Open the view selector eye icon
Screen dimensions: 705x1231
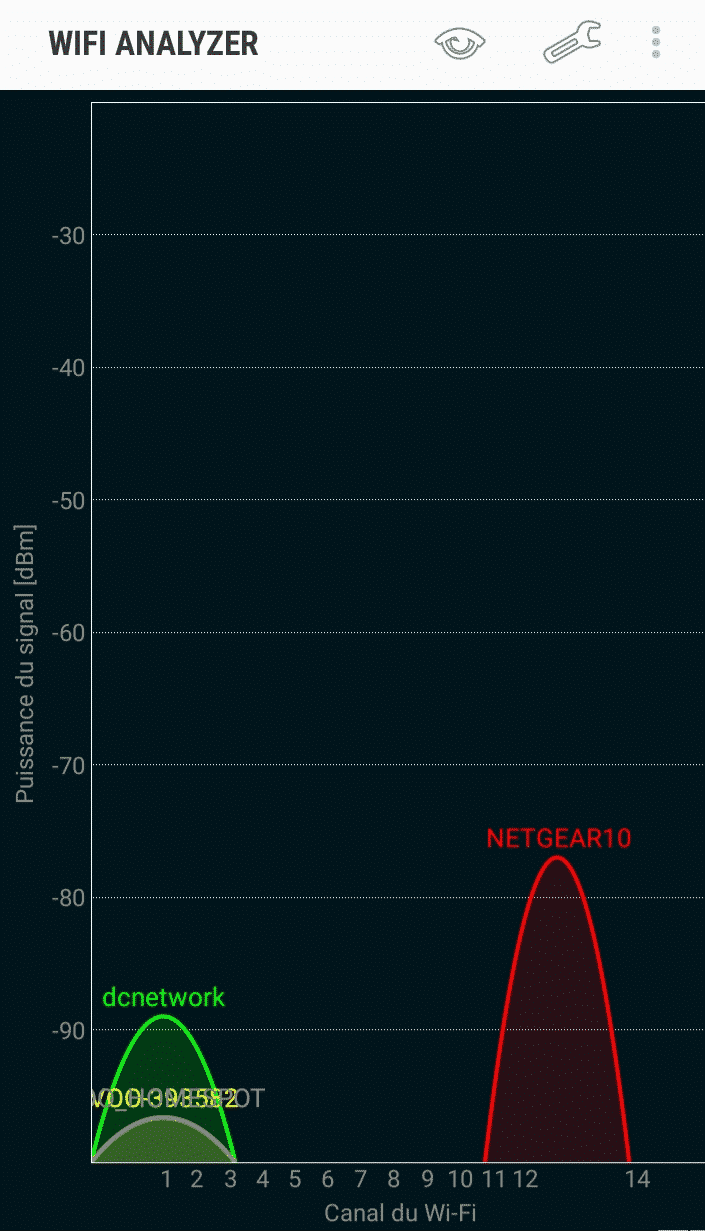click(460, 43)
